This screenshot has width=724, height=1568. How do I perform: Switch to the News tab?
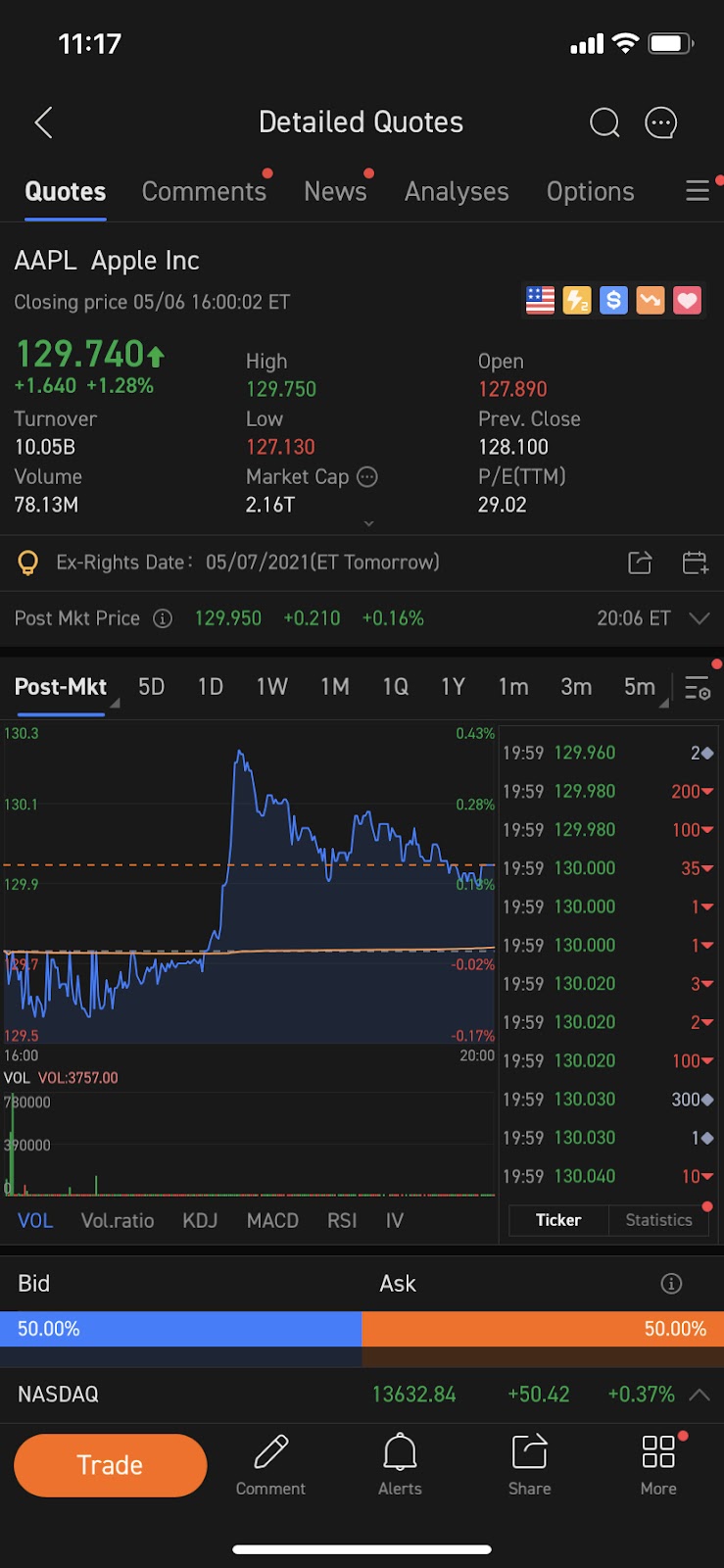(335, 191)
